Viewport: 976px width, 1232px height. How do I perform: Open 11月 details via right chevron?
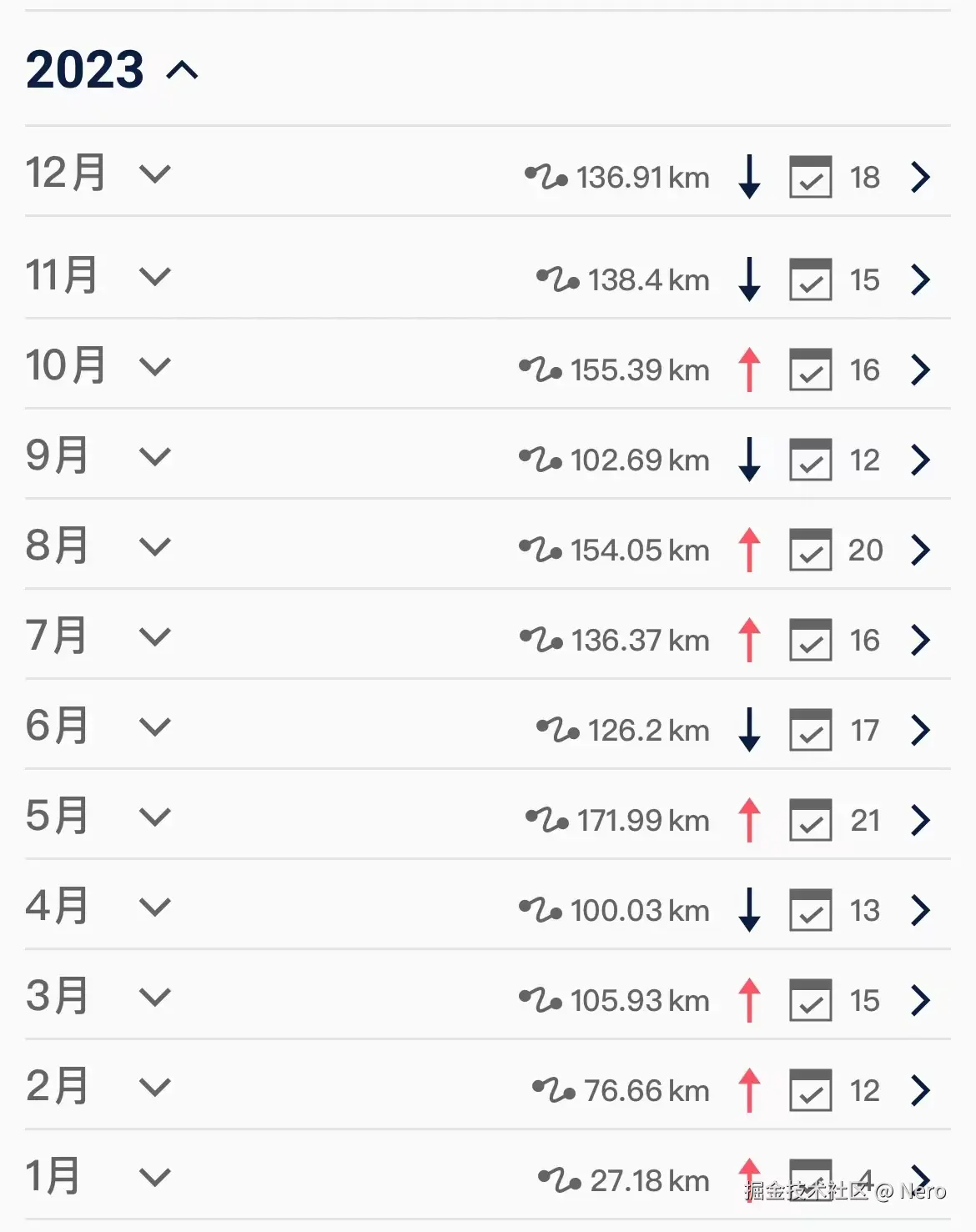[x=920, y=279]
